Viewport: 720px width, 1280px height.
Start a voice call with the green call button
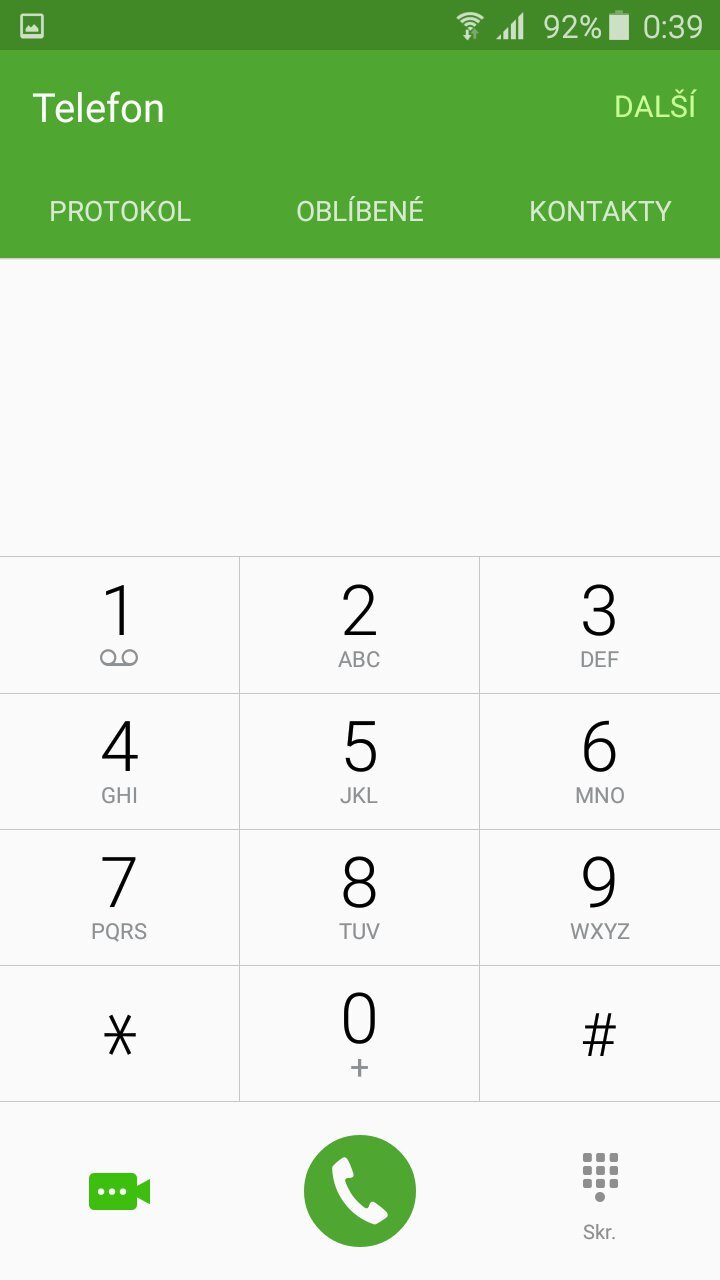pos(359,1190)
